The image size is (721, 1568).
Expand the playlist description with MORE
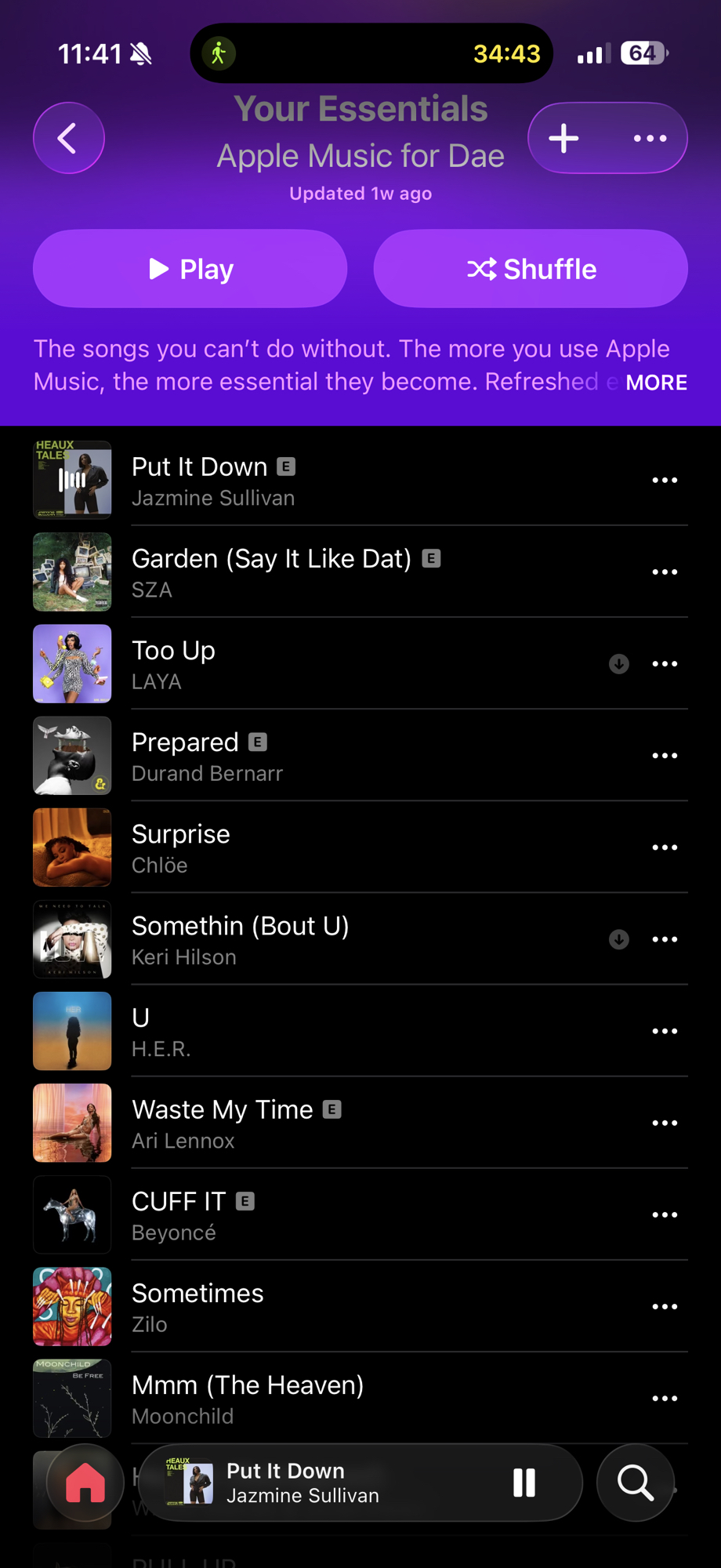(x=656, y=383)
